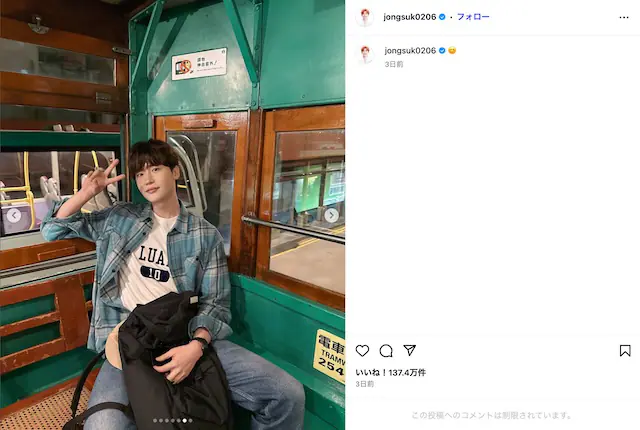The image size is (640, 430).
Task: Bookmark this post
Action: (x=625, y=350)
